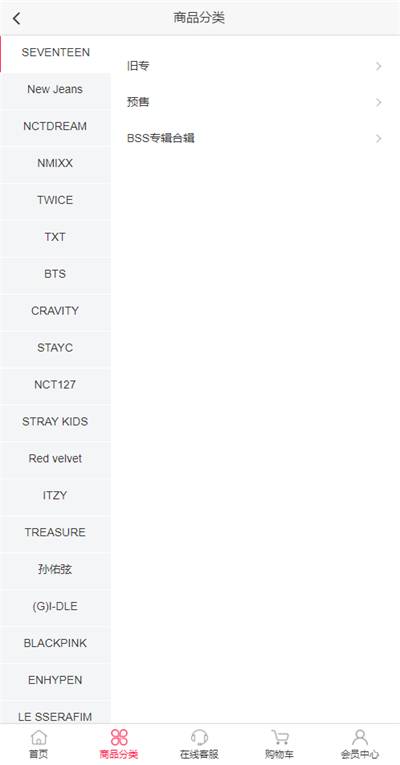The width and height of the screenshot is (400, 765).
Task: Go back using the top-left arrow
Action: [17, 19]
